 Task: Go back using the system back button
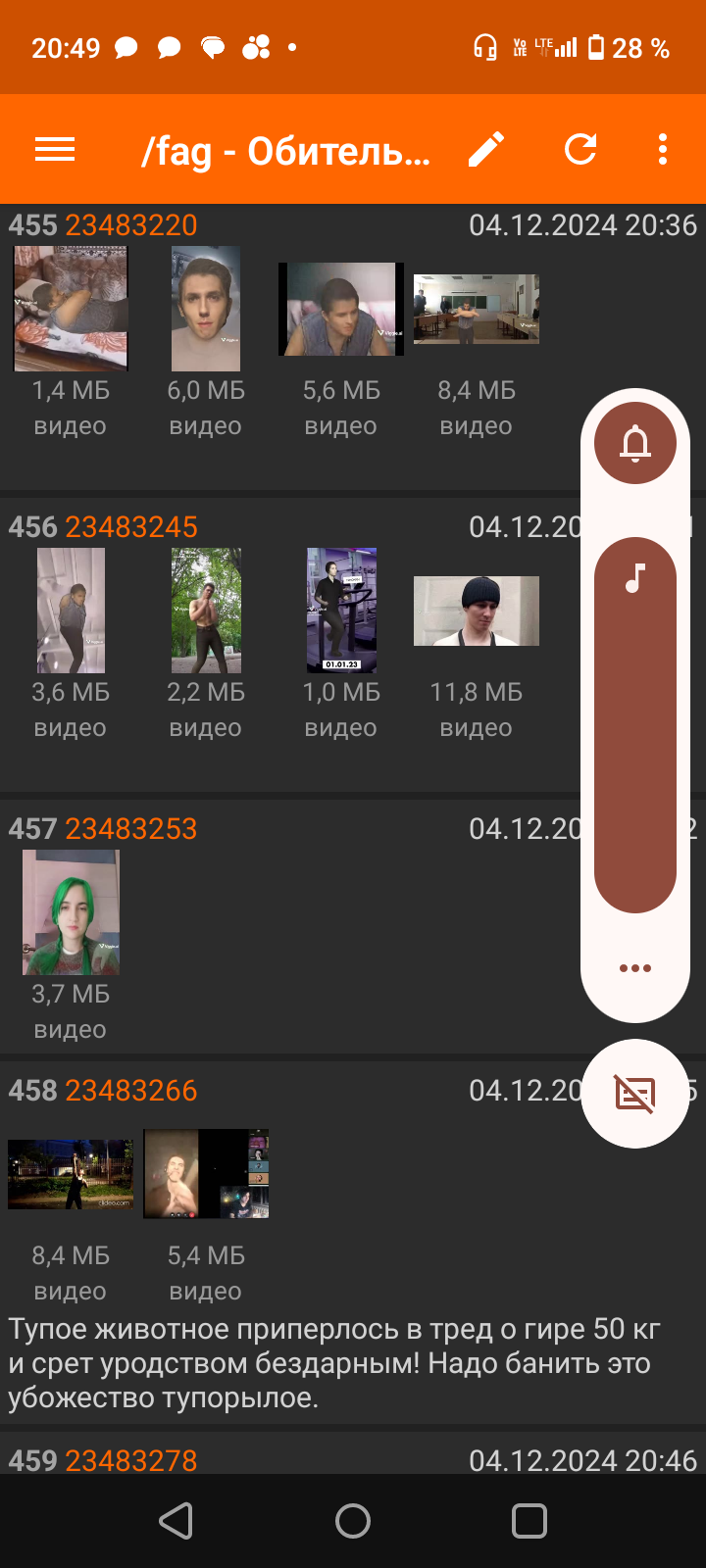[176, 1521]
